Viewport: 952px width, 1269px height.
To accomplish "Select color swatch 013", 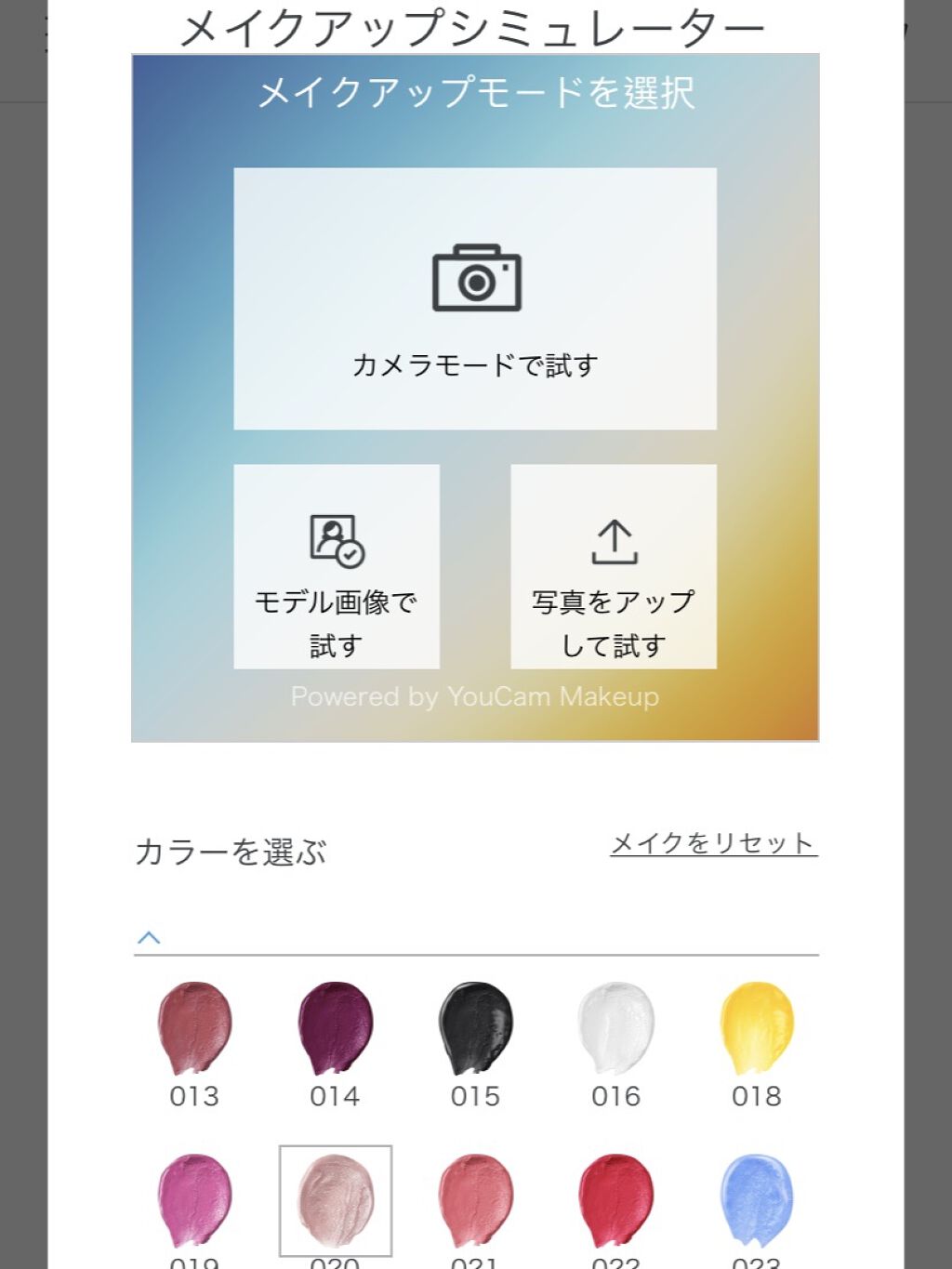I will point(194,1027).
